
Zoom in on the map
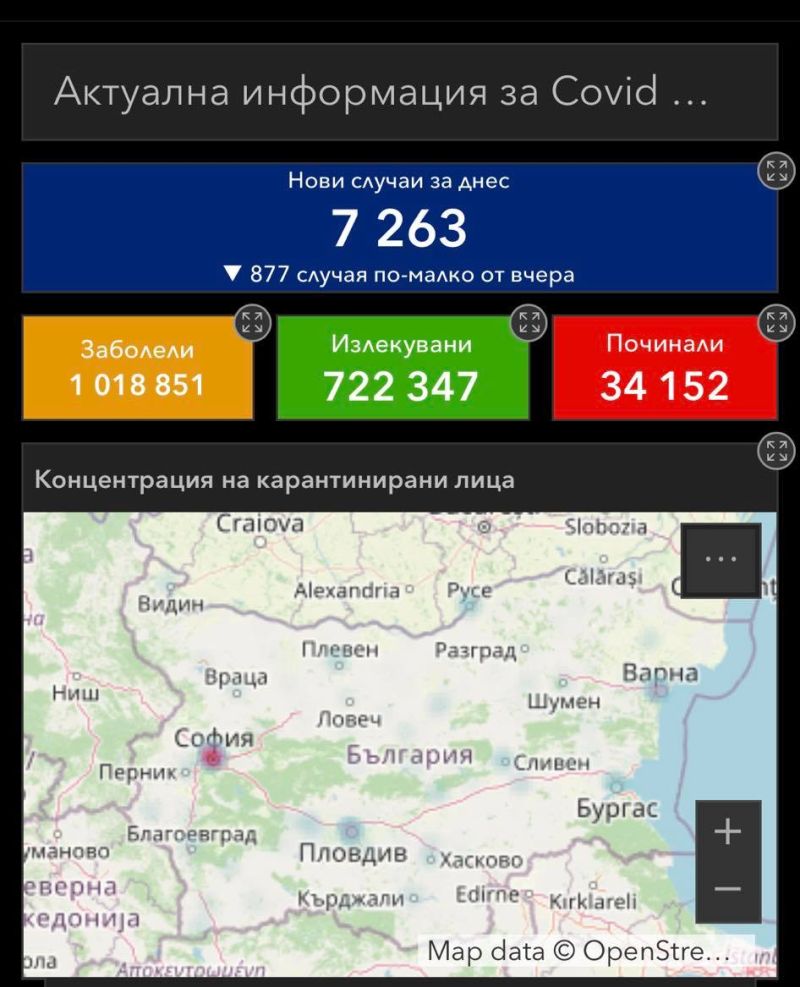[728, 832]
